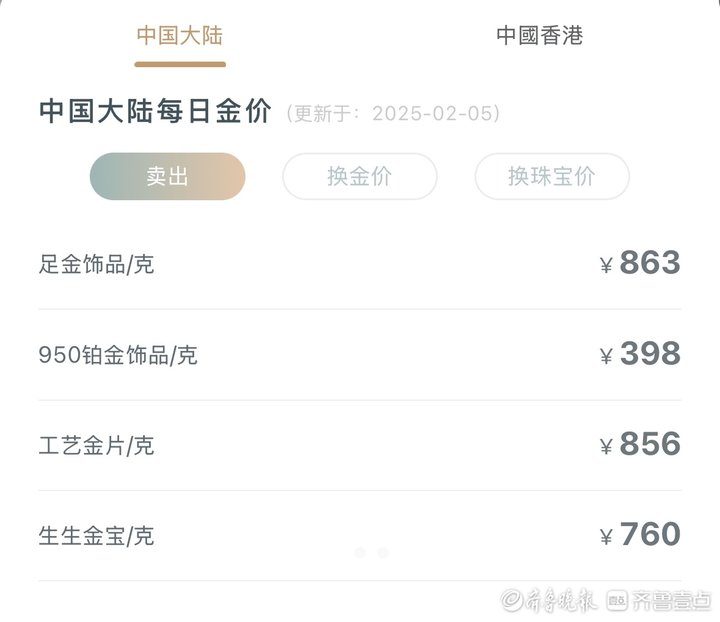
Task: Show the 换珠宝价 prices
Action: (x=551, y=177)
